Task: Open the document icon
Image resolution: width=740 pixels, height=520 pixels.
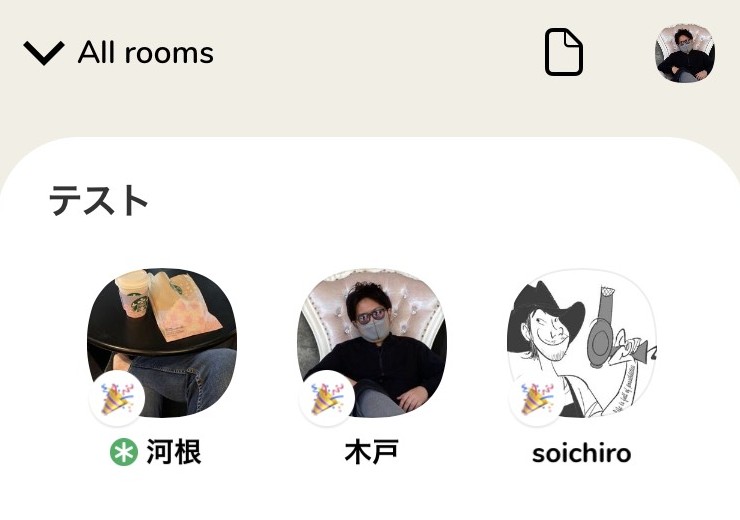Action: (x=563, y=52)
